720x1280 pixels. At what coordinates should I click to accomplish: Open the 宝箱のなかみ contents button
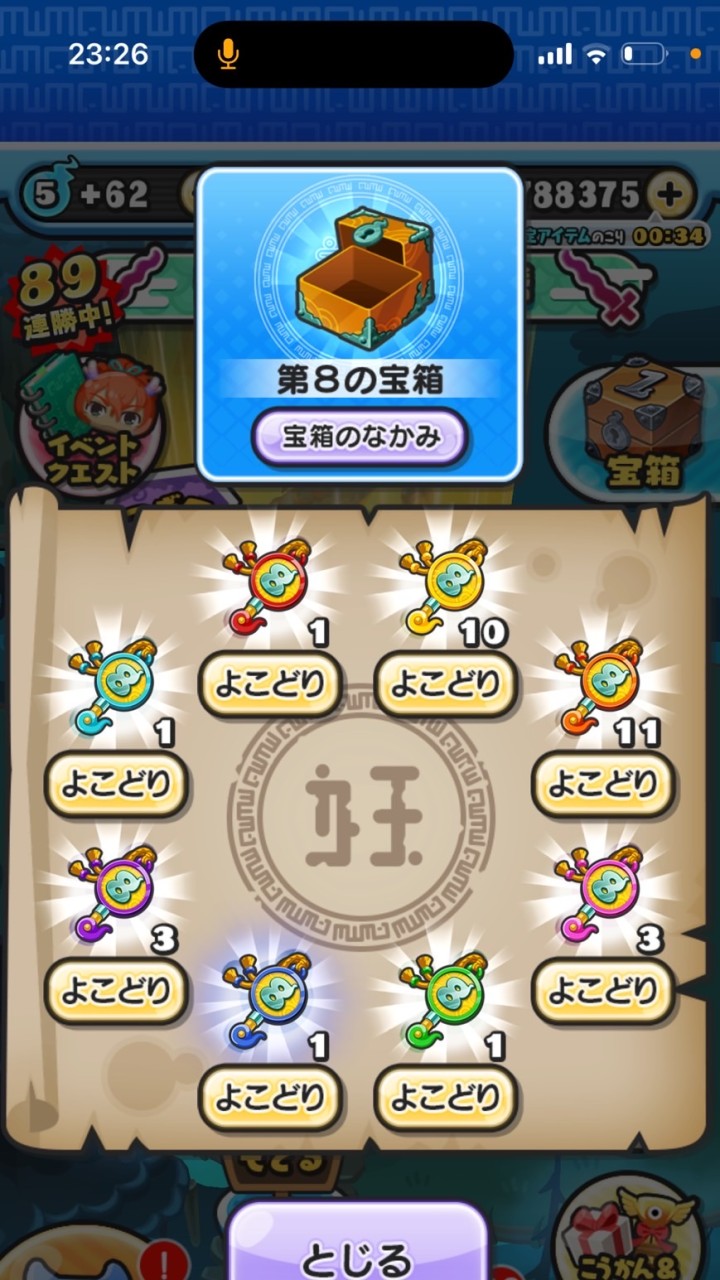tap(360, 437)
